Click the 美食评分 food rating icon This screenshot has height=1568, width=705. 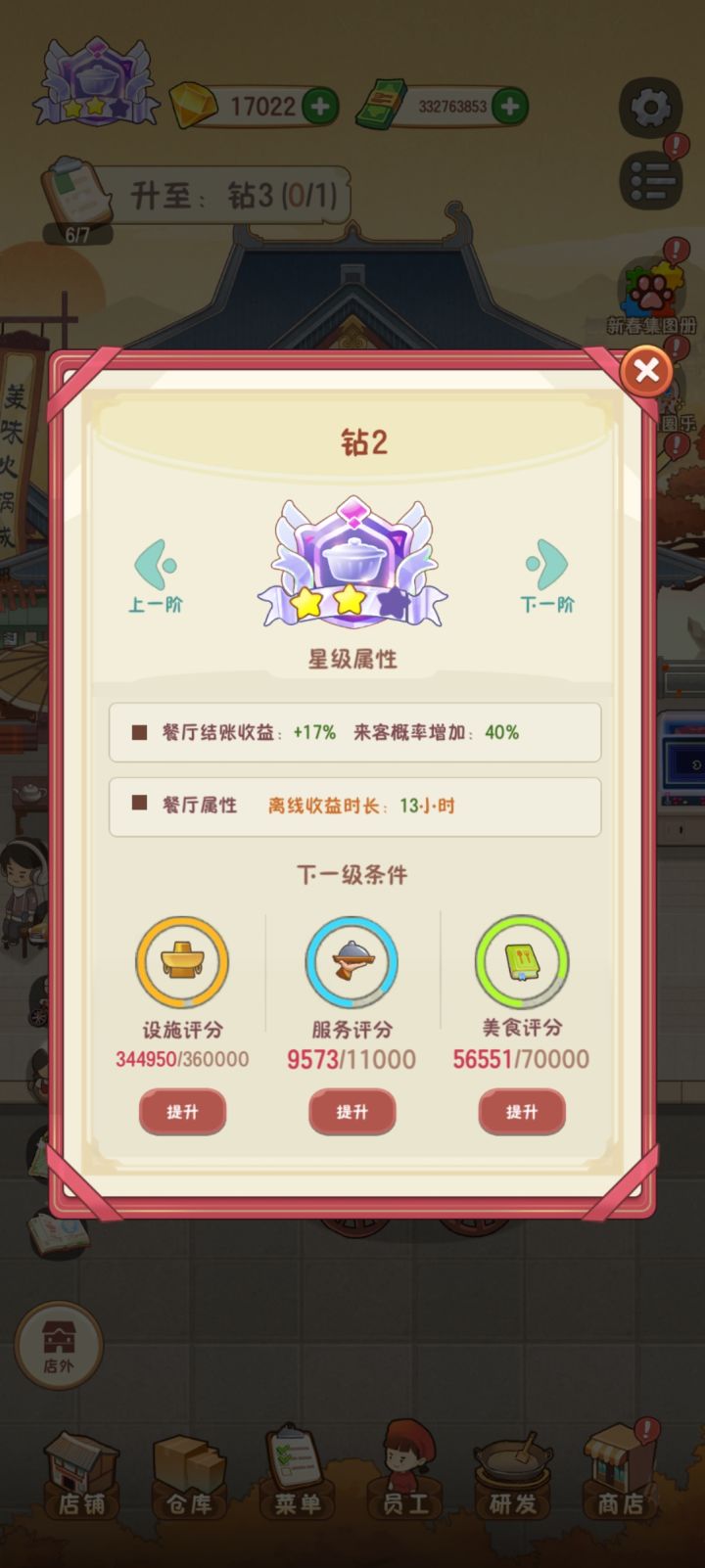pyautogui.click(x=522, y=962)
